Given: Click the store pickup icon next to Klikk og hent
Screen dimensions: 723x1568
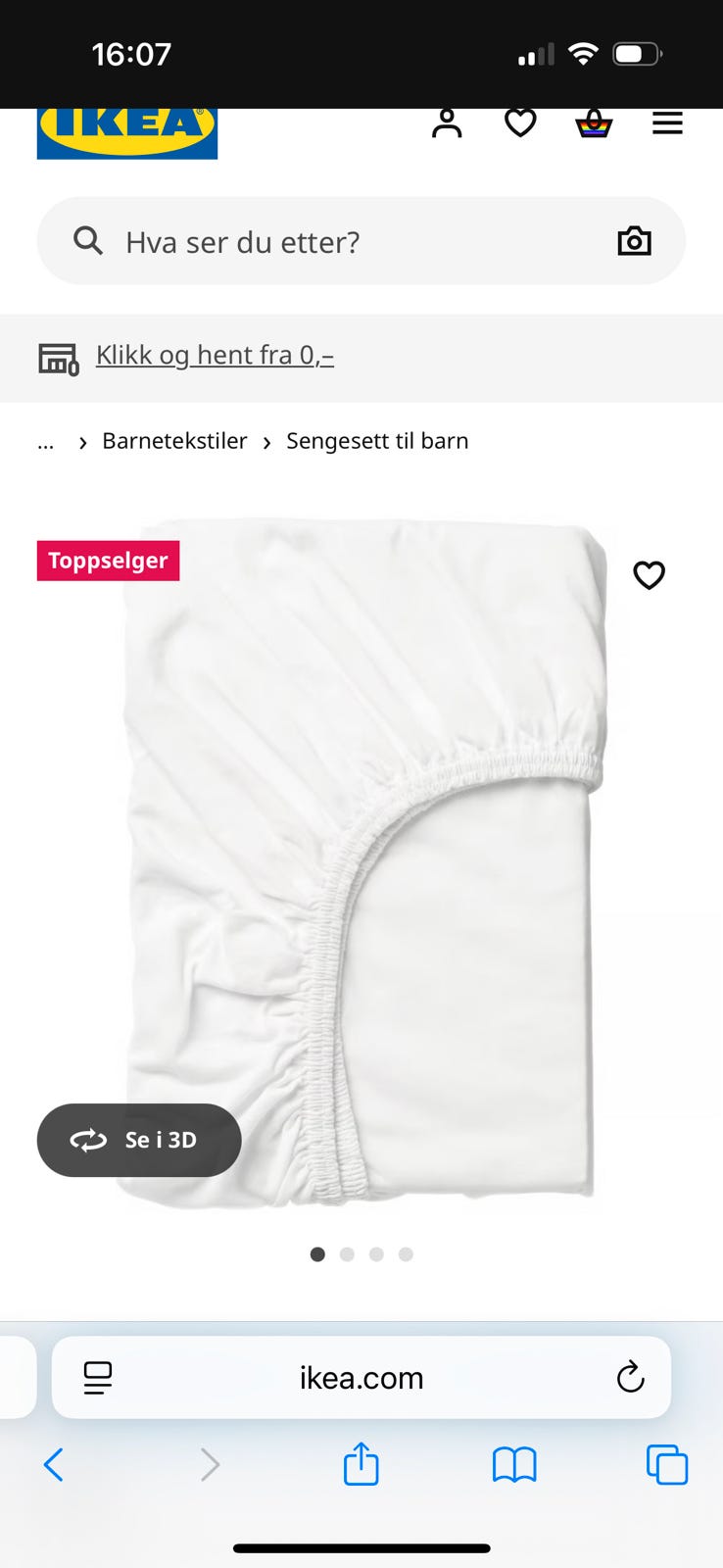Looking at the screenshot, I should [59, 358].
